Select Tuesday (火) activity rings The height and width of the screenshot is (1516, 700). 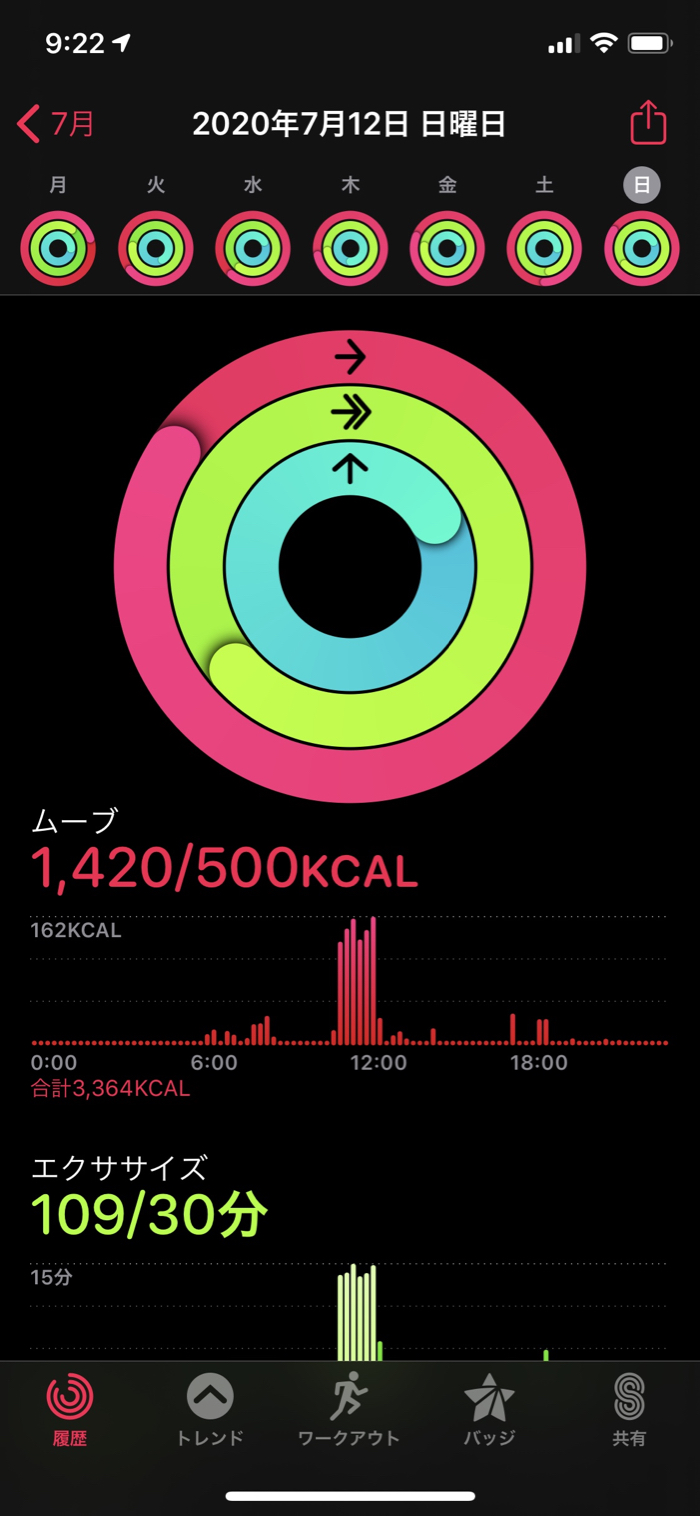click(155, 249)
